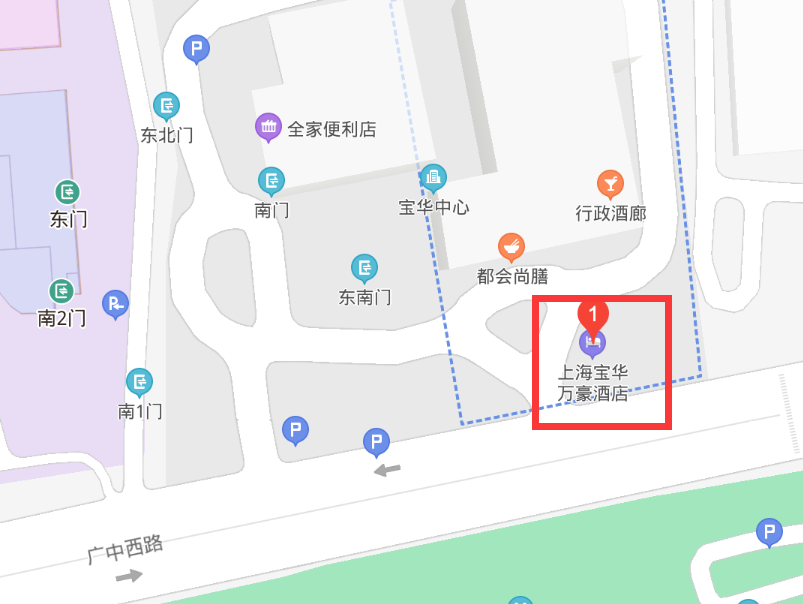Select the 南门 gate marker

click(x=271, y=181)
